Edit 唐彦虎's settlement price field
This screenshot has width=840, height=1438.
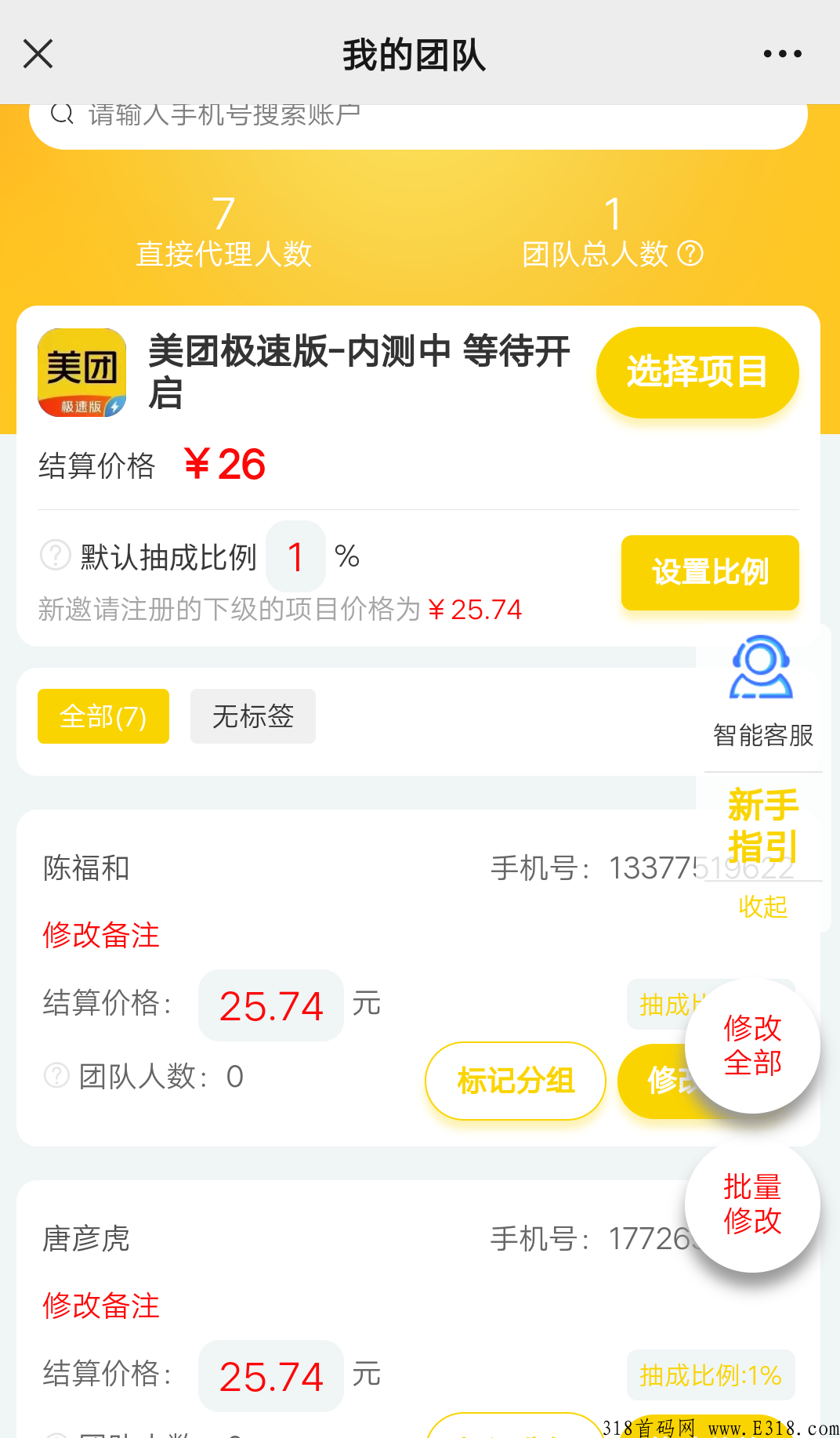[271, 1376]
